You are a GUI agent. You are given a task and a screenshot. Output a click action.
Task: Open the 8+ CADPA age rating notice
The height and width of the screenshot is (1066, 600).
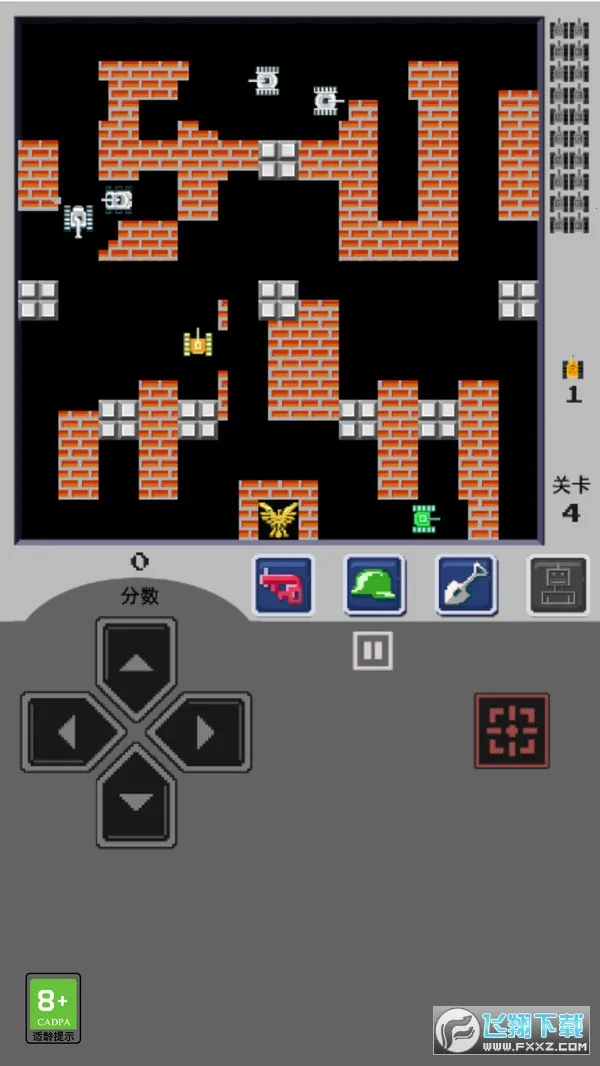pos(53,1009)
